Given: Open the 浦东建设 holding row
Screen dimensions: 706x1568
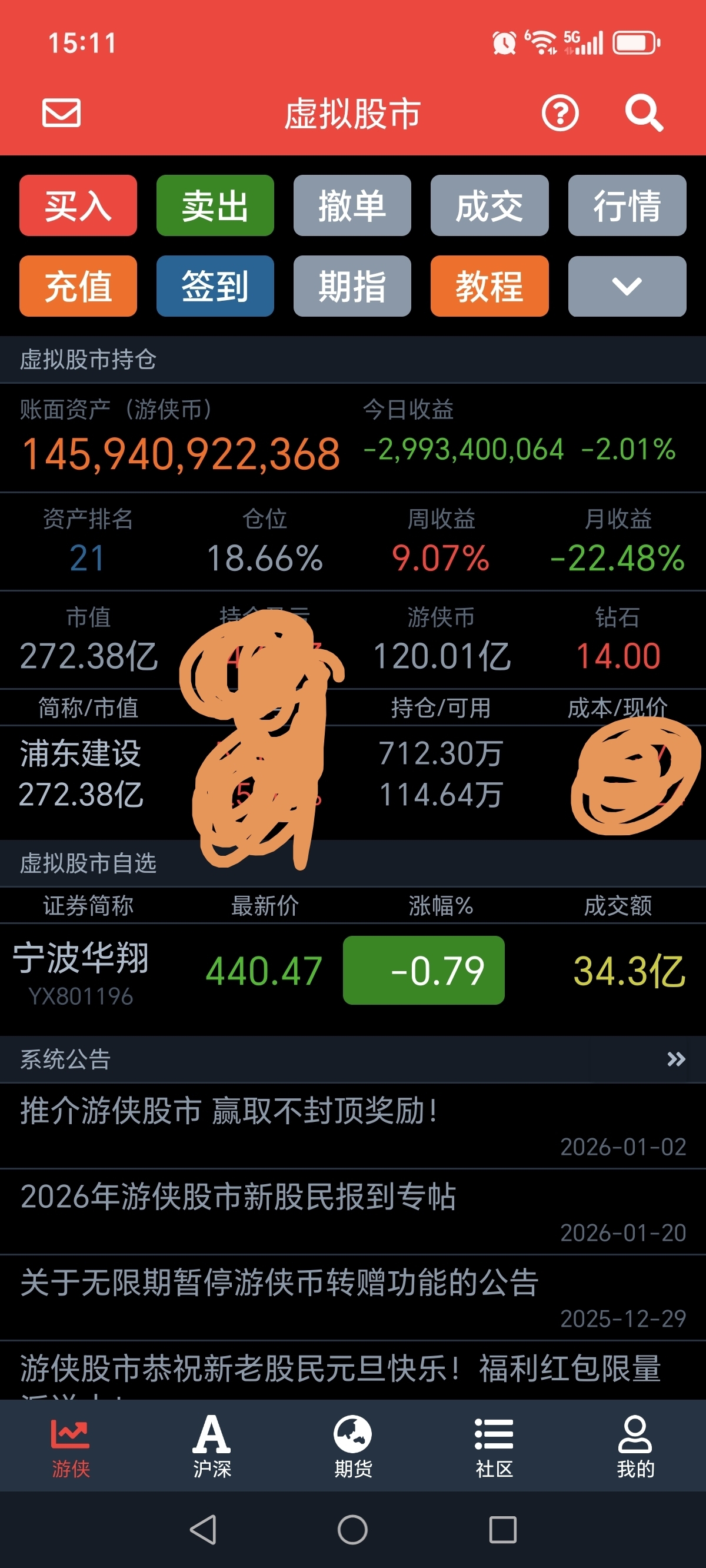Looking at the screenshot, I should pos(81,773).
